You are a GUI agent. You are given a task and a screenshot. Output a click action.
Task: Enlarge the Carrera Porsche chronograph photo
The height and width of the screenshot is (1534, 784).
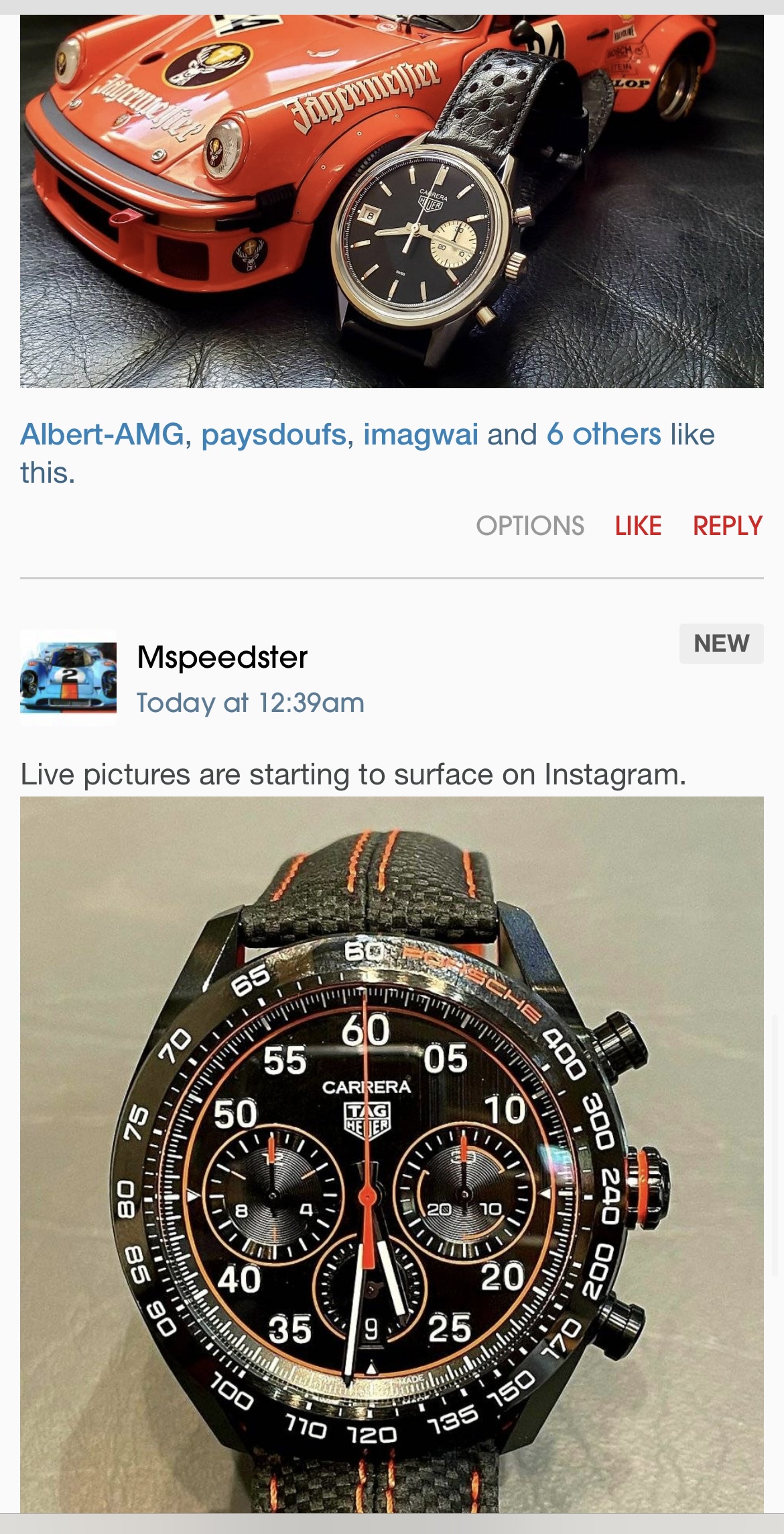[x=392, y=1155]
